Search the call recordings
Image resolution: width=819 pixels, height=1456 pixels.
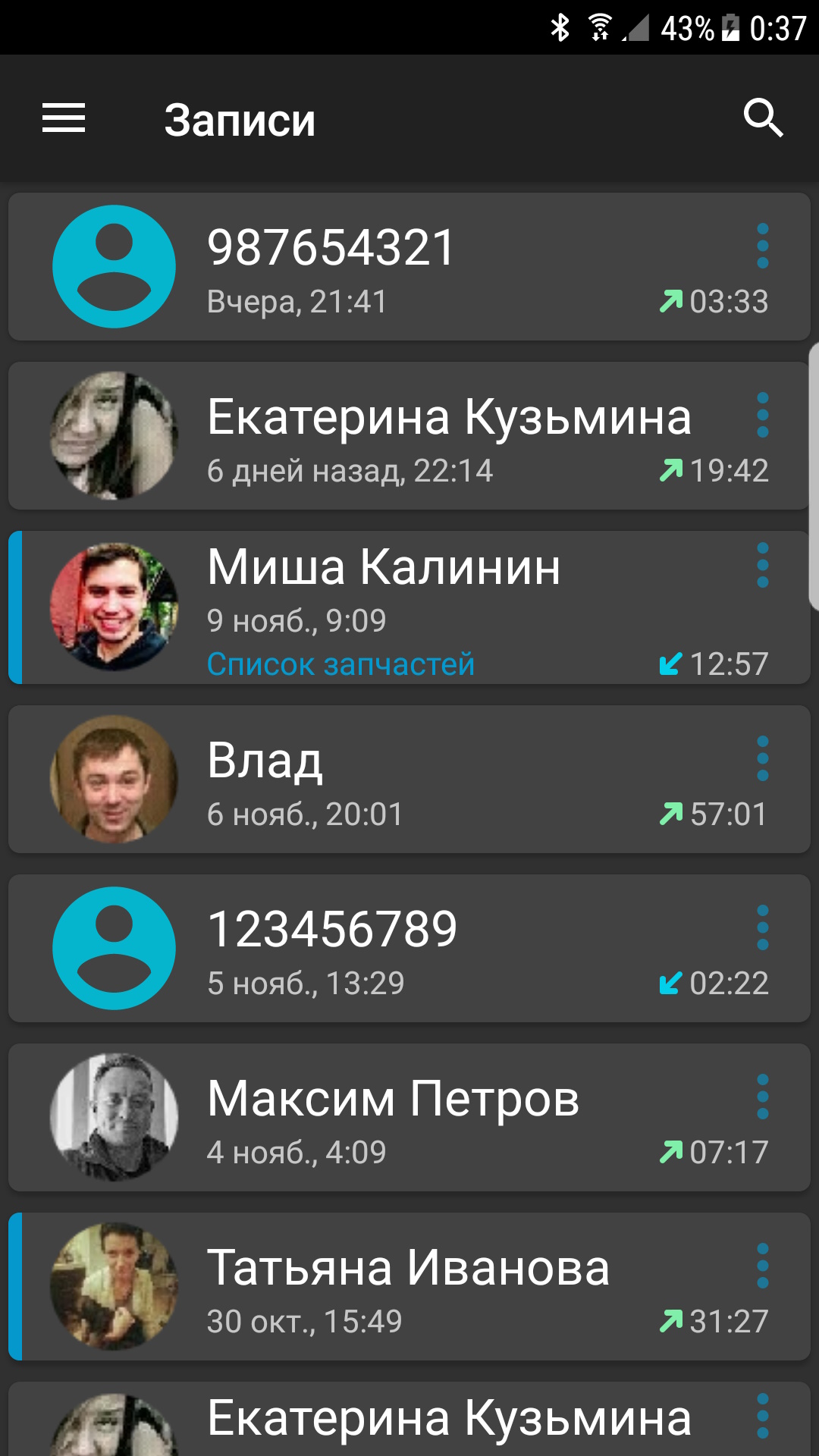point(762,118)
